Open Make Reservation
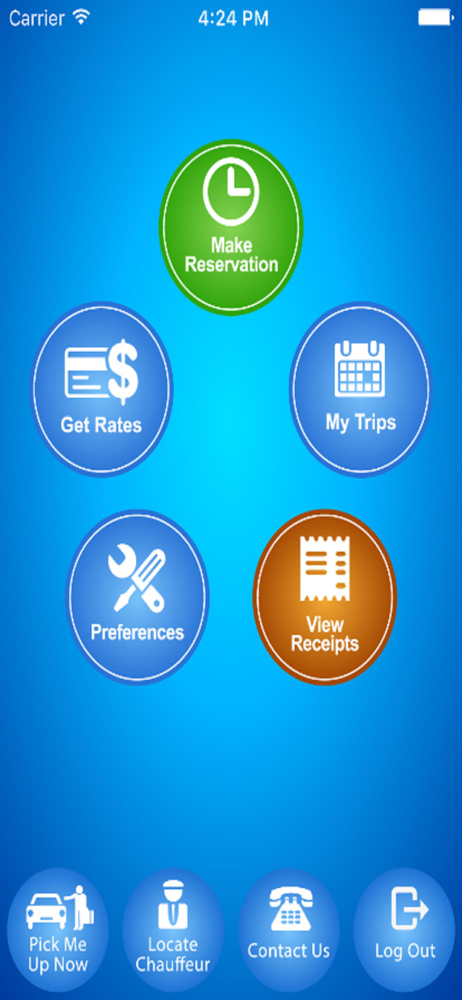Viewport: 462px width, 1000px height. (231, 227)
